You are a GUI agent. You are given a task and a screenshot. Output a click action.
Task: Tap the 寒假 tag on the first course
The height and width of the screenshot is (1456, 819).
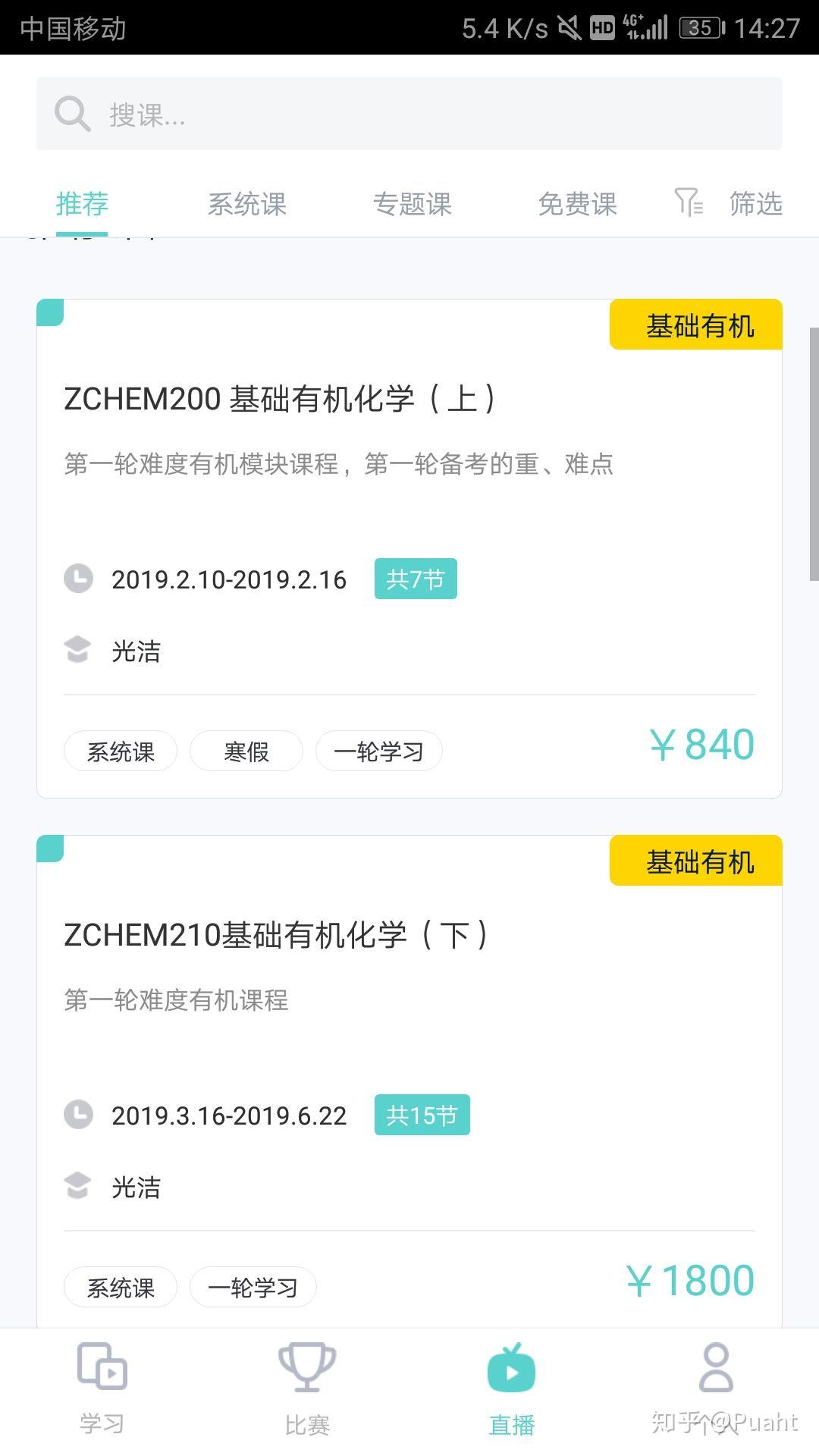pyautogui.click(x=246, y=750)
